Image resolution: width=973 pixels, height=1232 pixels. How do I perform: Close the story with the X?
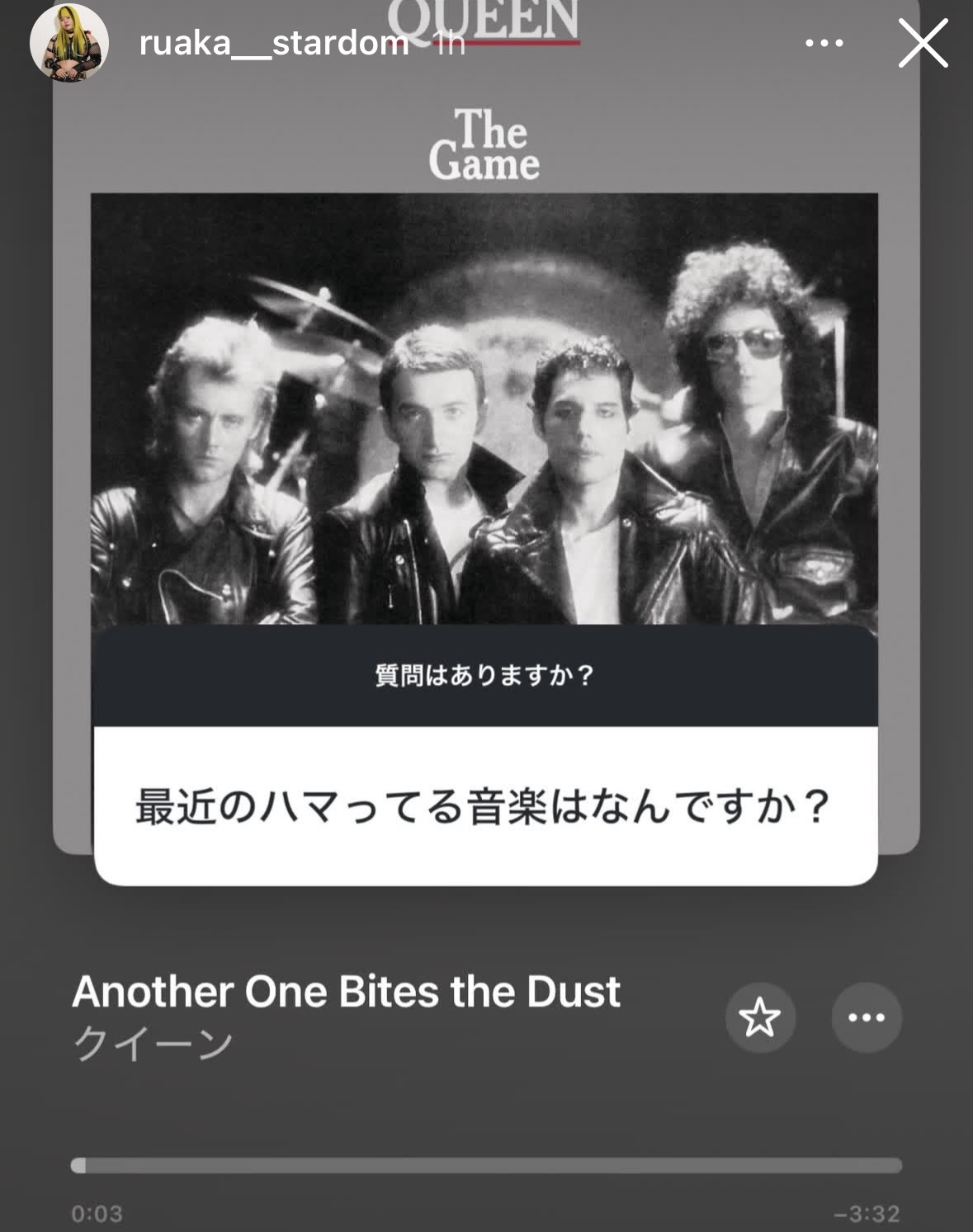pos(923,43)
